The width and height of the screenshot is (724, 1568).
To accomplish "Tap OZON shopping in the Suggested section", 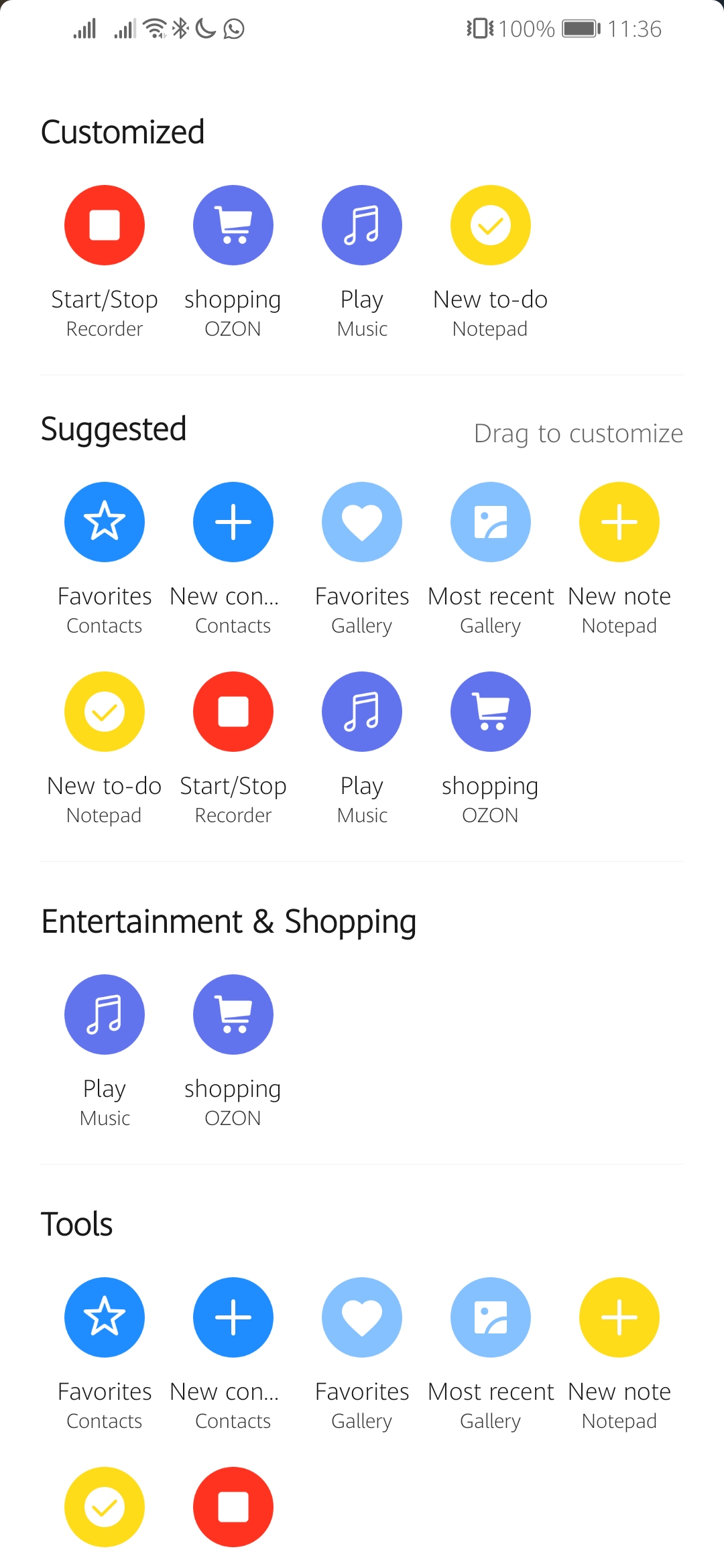I will click(x=491, y=712).
